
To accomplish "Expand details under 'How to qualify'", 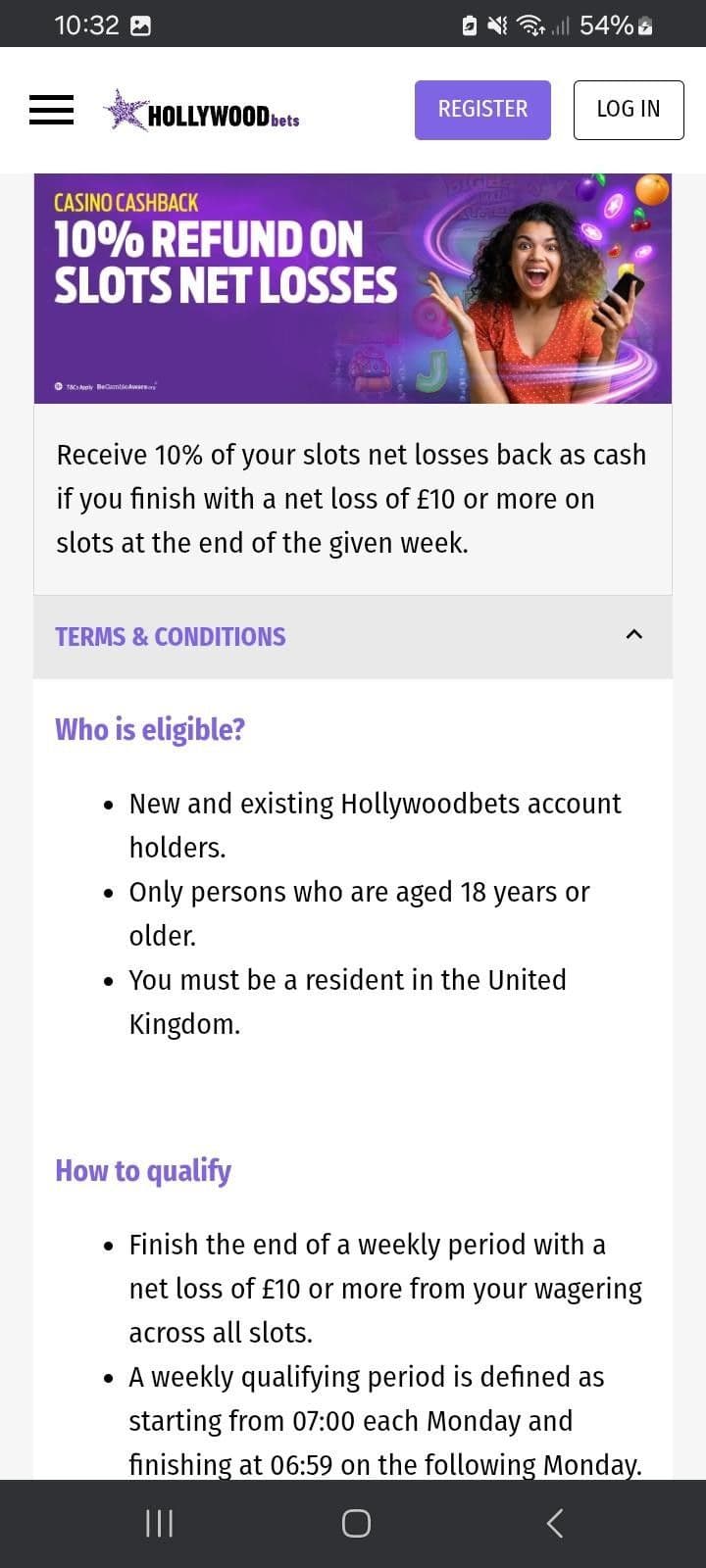I will click(x=143, y=1170).
